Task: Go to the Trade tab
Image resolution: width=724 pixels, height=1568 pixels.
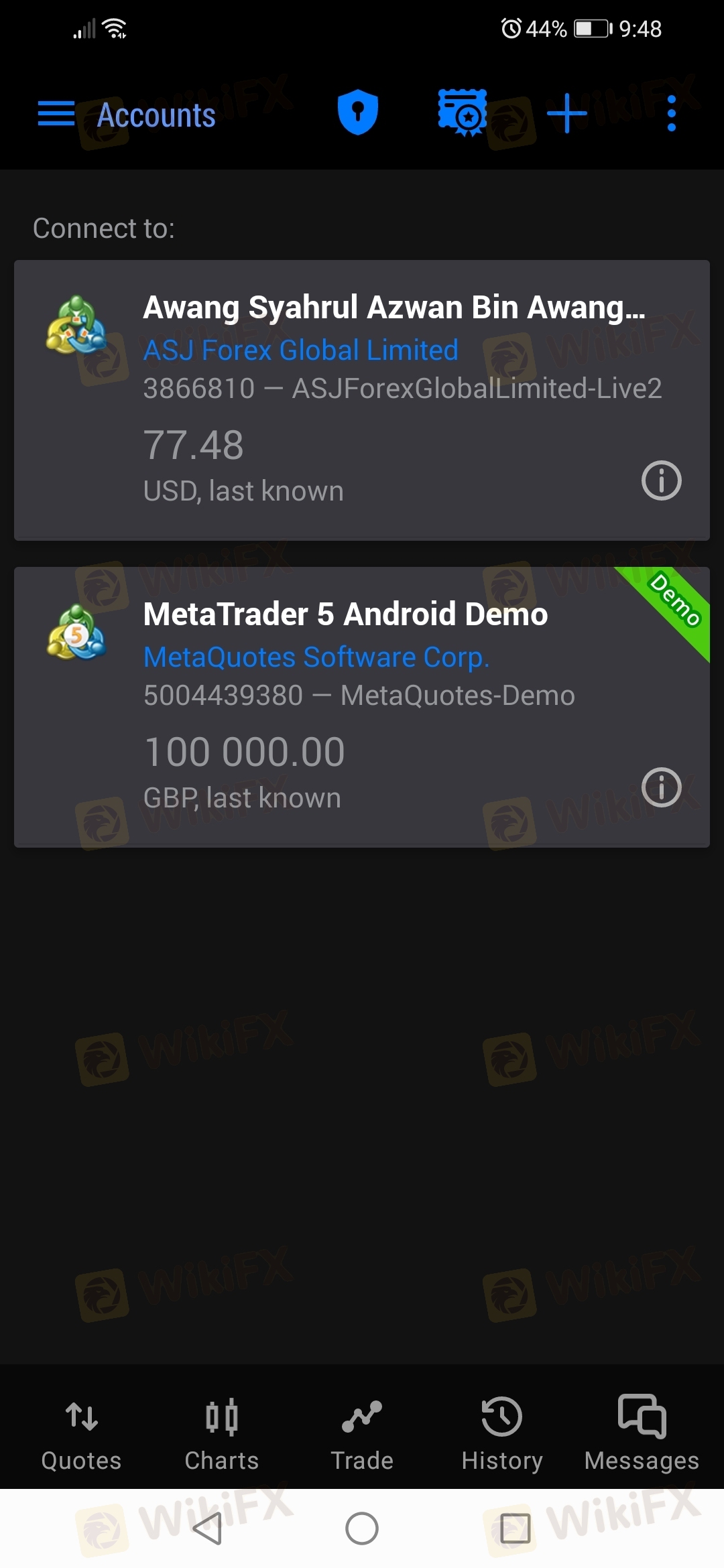Action: pyautogui.click(x=362, y=1435)
